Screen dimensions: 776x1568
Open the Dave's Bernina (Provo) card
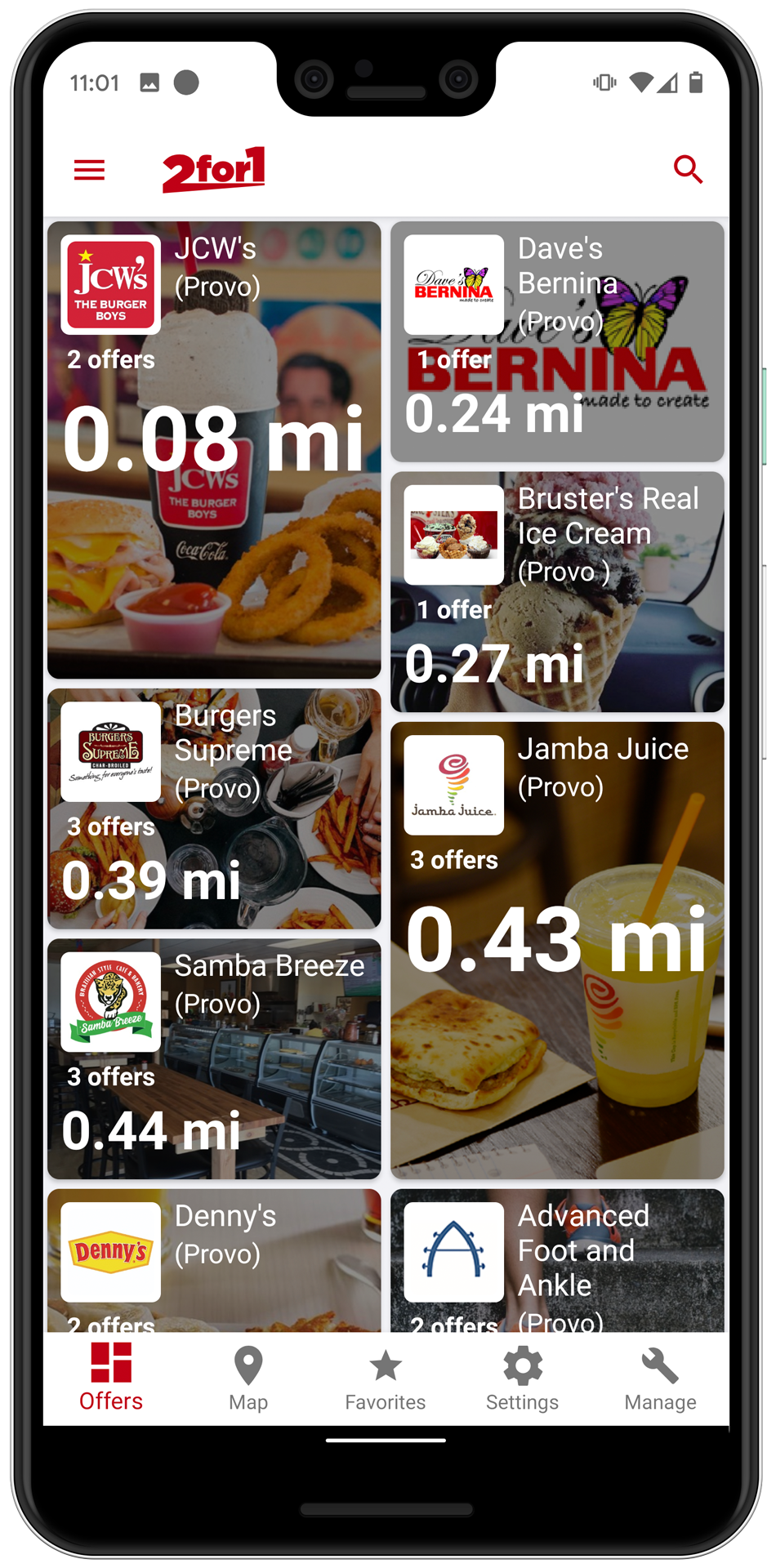(557, 341)
